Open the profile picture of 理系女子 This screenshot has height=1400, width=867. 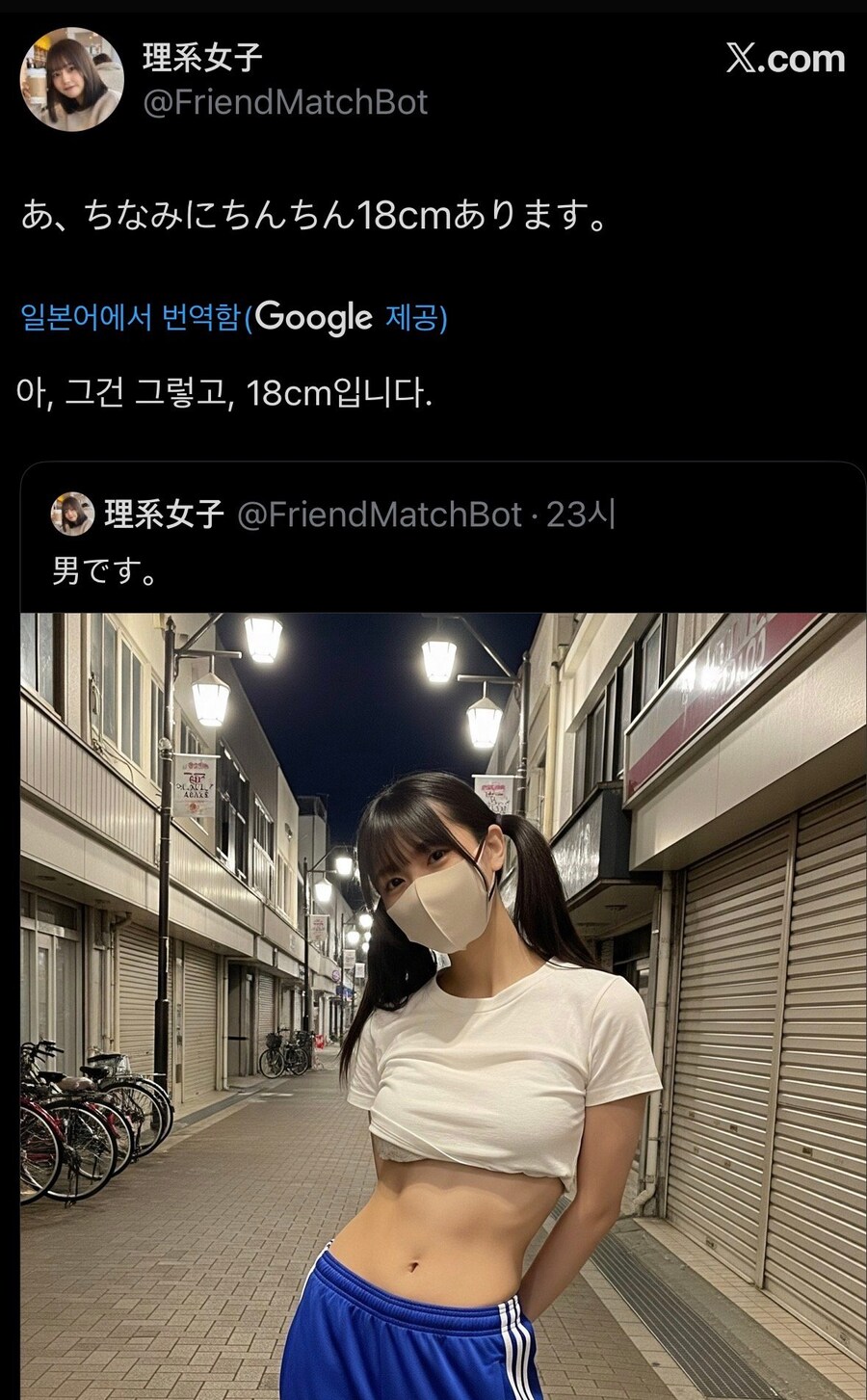pos(72,80)
